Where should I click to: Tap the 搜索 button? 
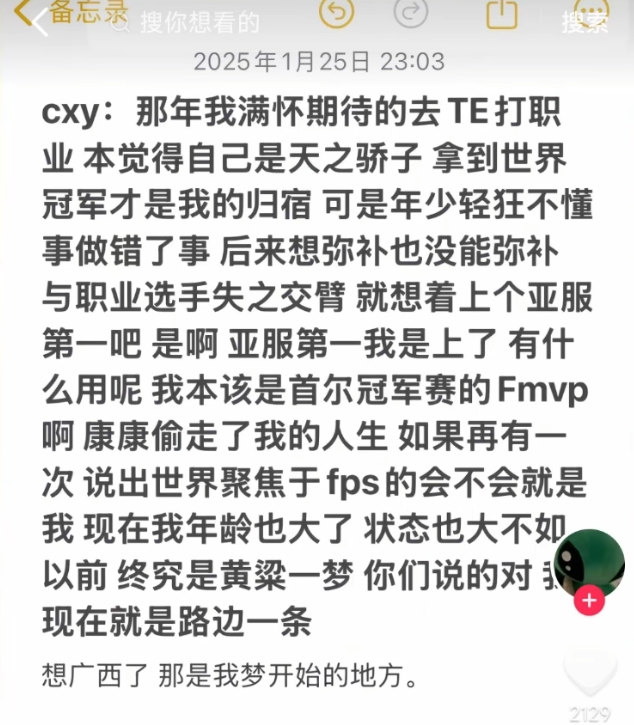(x=585, y=23)
